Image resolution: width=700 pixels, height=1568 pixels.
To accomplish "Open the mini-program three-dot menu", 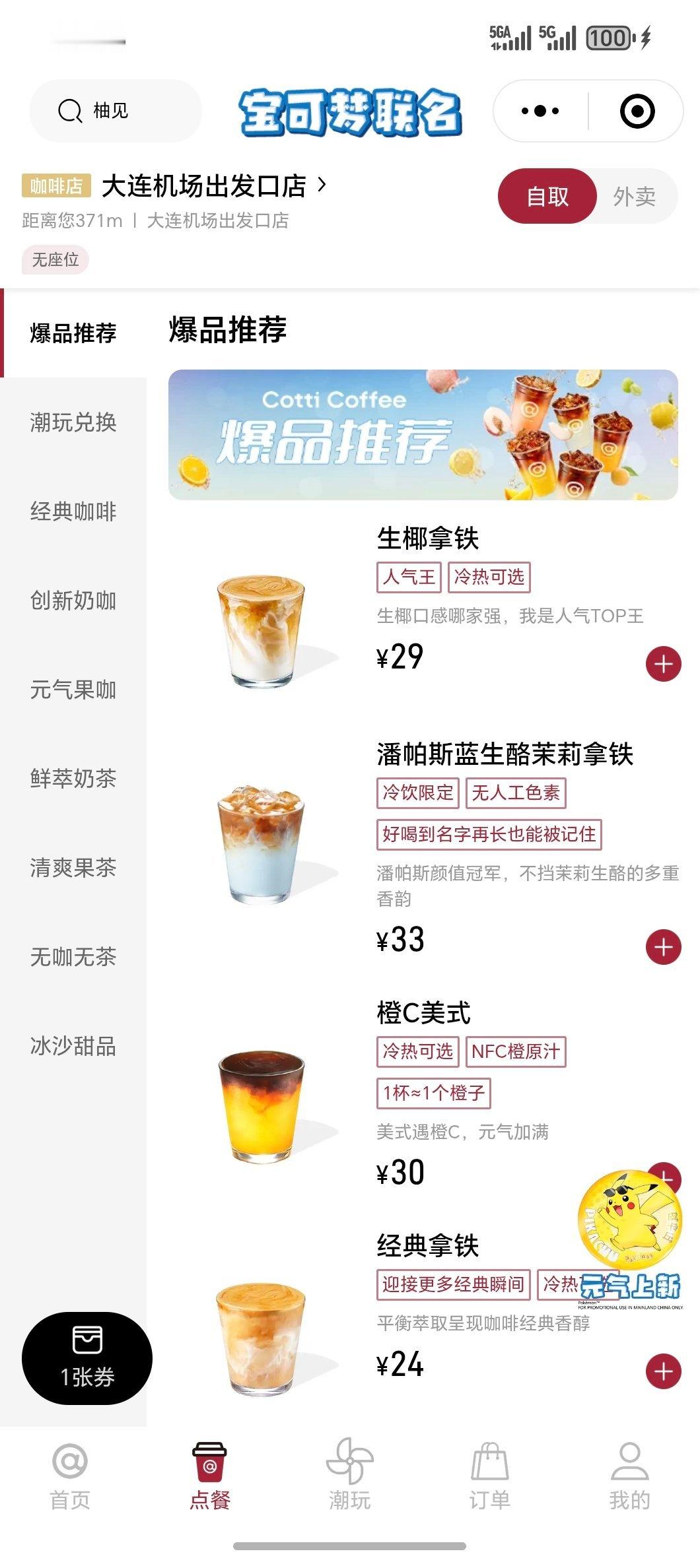I will click(540, 111).
